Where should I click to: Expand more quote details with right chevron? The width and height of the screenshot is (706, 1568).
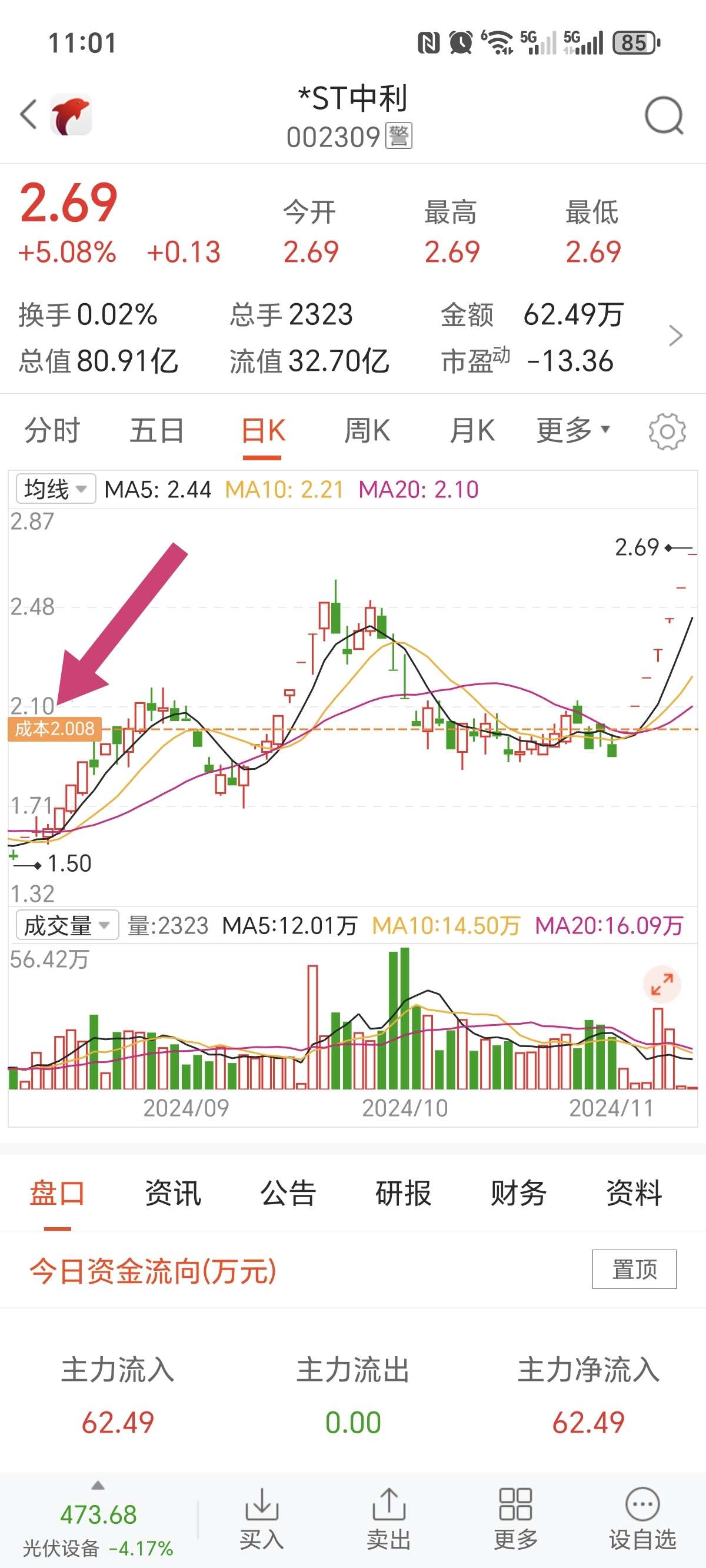click(675, 335)
